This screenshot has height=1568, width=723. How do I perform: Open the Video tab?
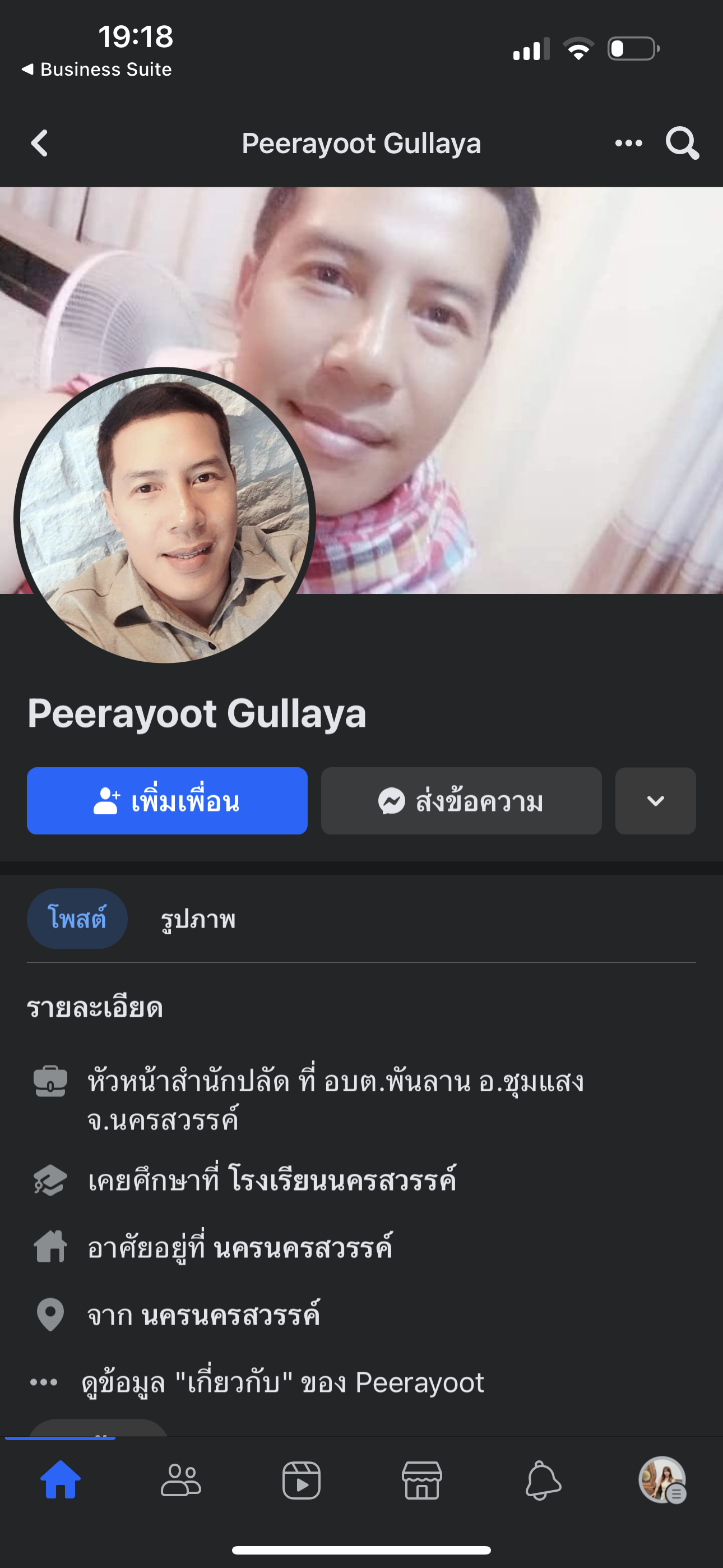(302, 1480)
